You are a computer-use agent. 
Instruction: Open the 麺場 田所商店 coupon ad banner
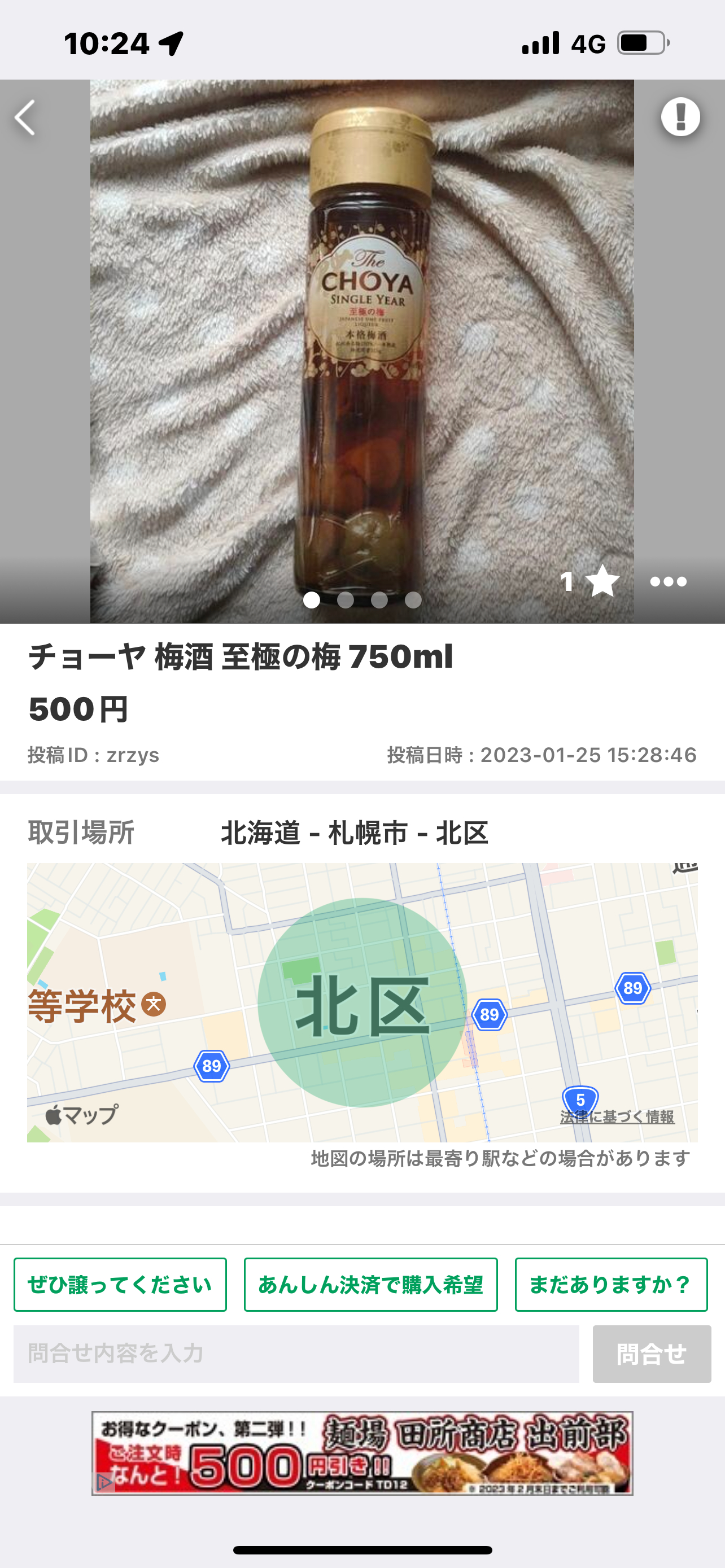(x=362, y=1453)
